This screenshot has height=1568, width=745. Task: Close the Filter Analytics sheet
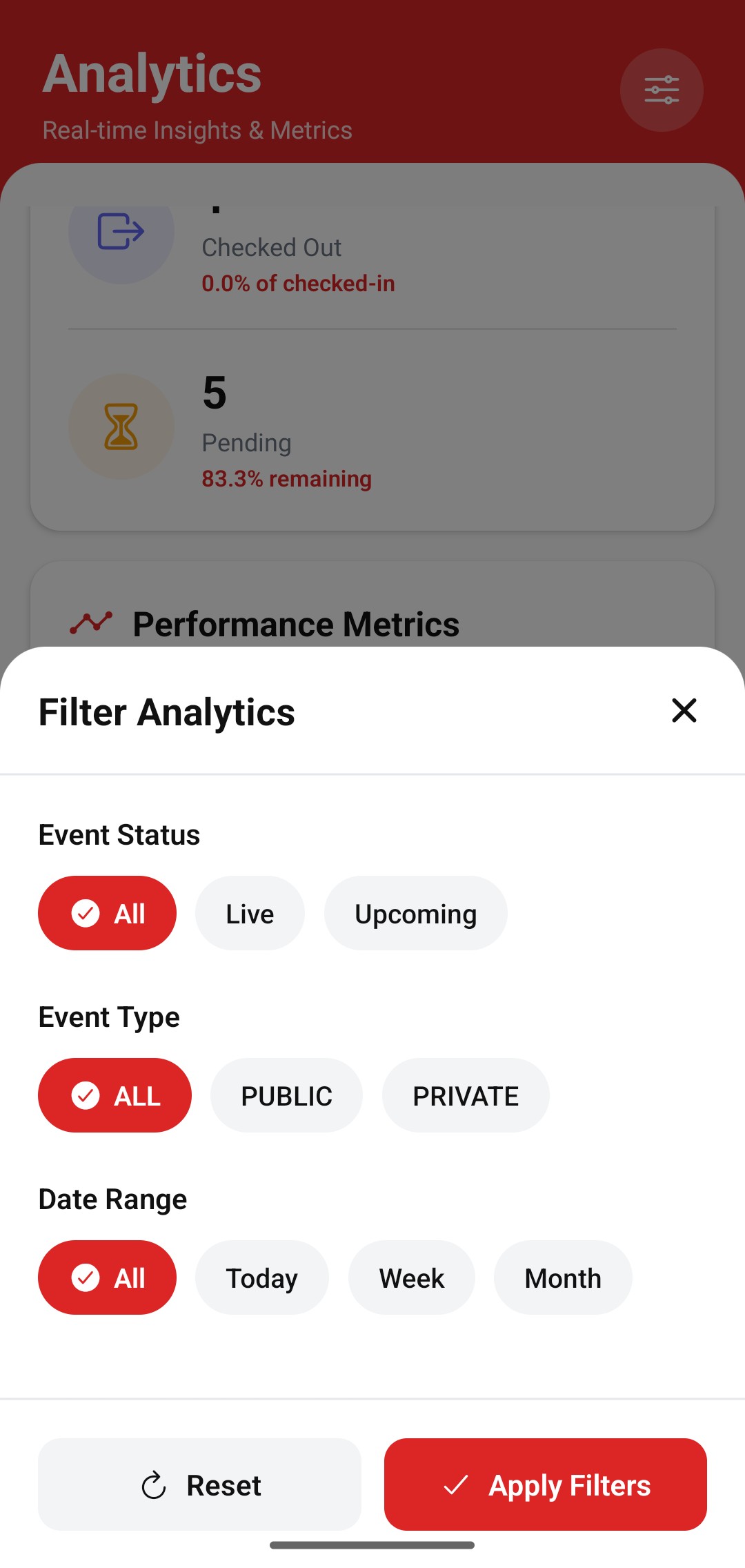(684, 710)
